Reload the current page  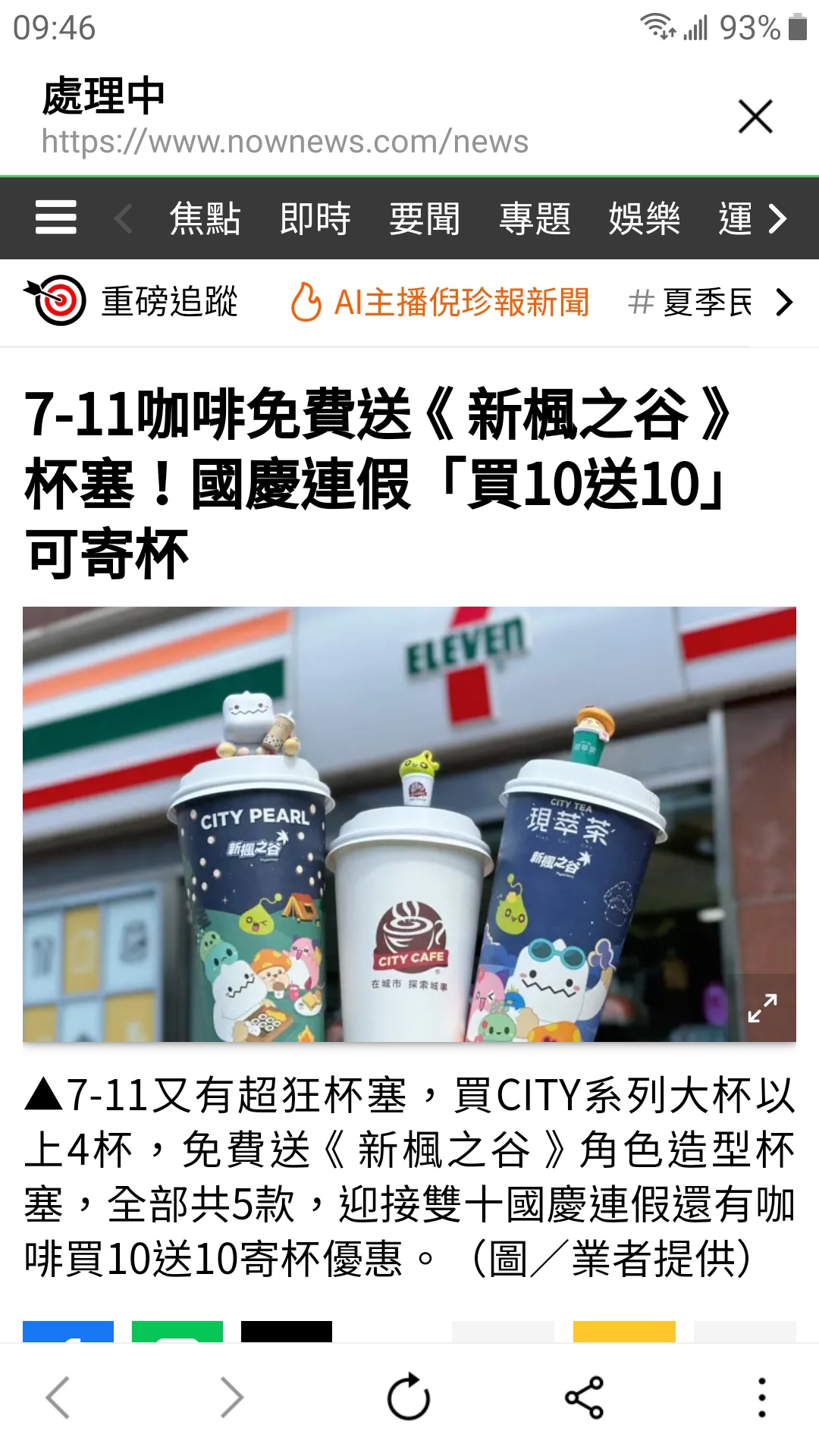click(x=409, y=1397)
